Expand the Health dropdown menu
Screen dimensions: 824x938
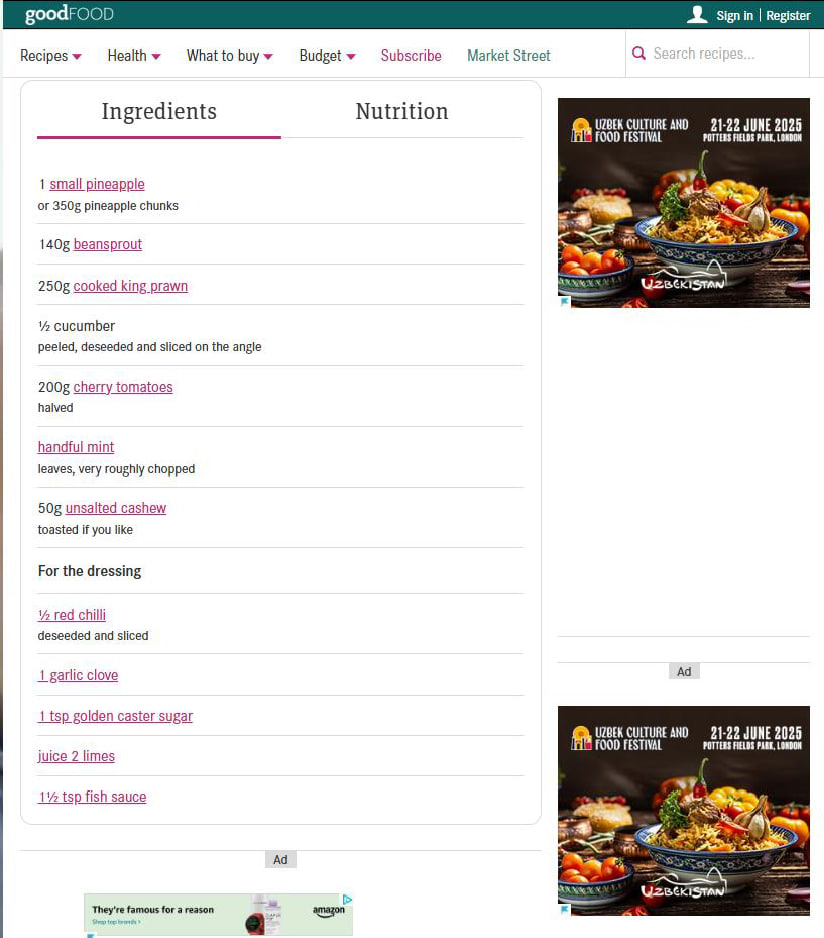(133, 56)
